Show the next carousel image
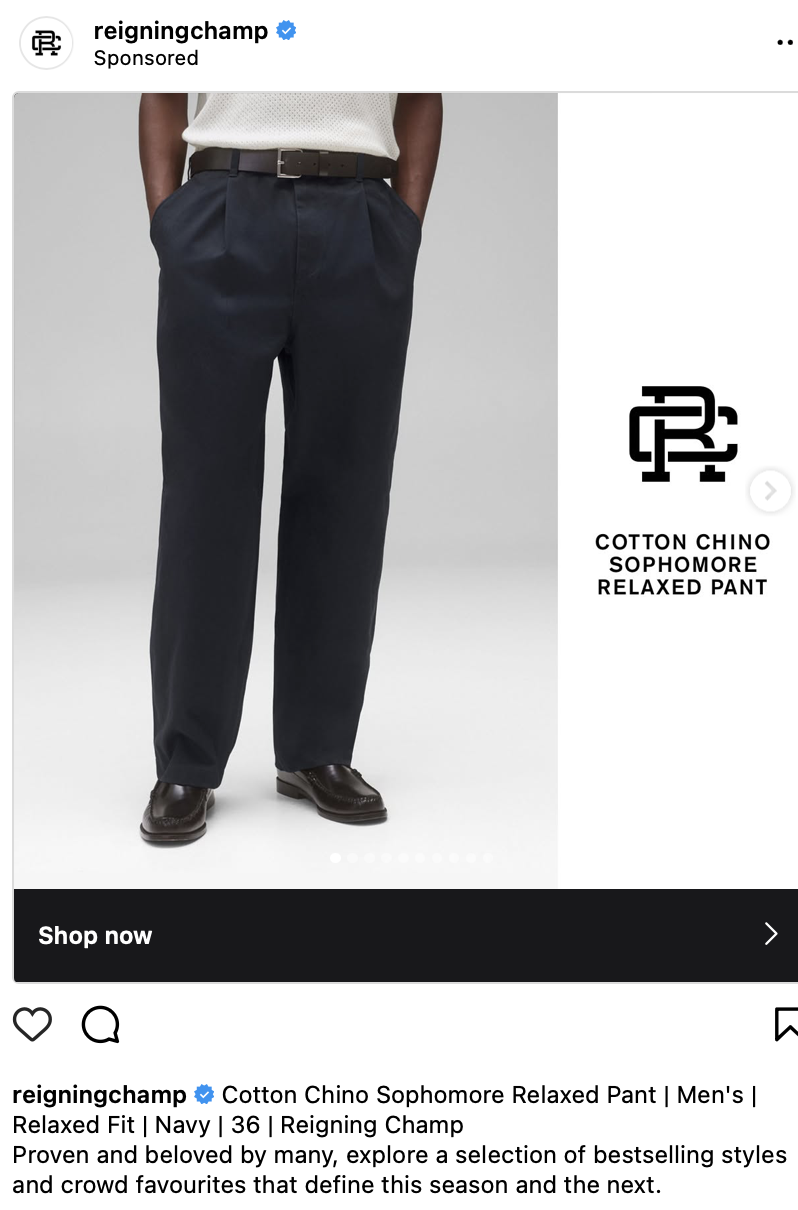This screenshot has height=1210, width=798. pos(770,491)
